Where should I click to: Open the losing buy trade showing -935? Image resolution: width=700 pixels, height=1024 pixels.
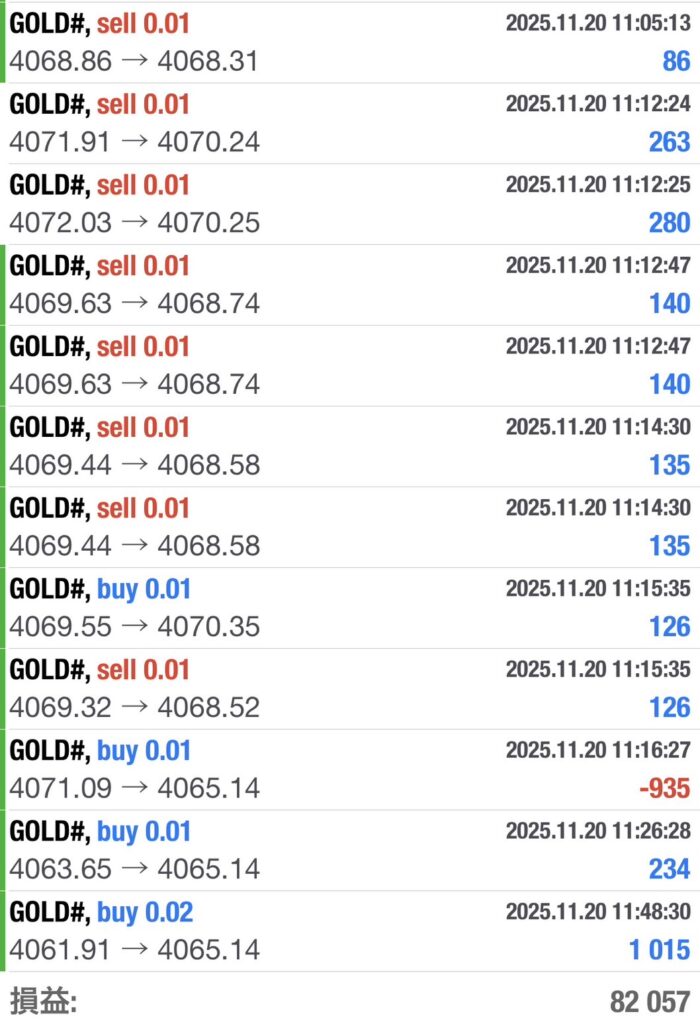tap(350, 770)
